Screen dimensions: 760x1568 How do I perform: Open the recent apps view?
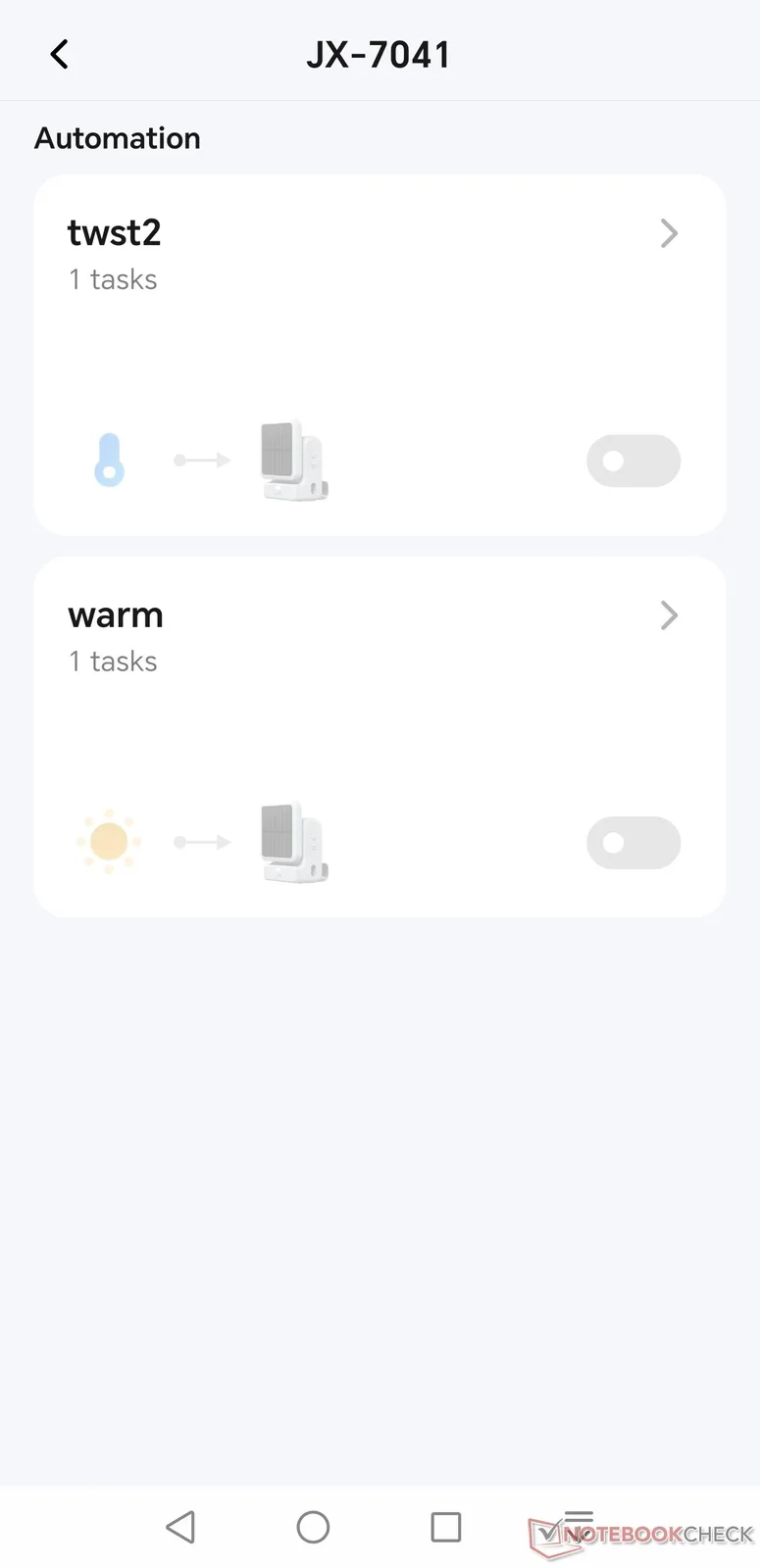coord(445,1527)
